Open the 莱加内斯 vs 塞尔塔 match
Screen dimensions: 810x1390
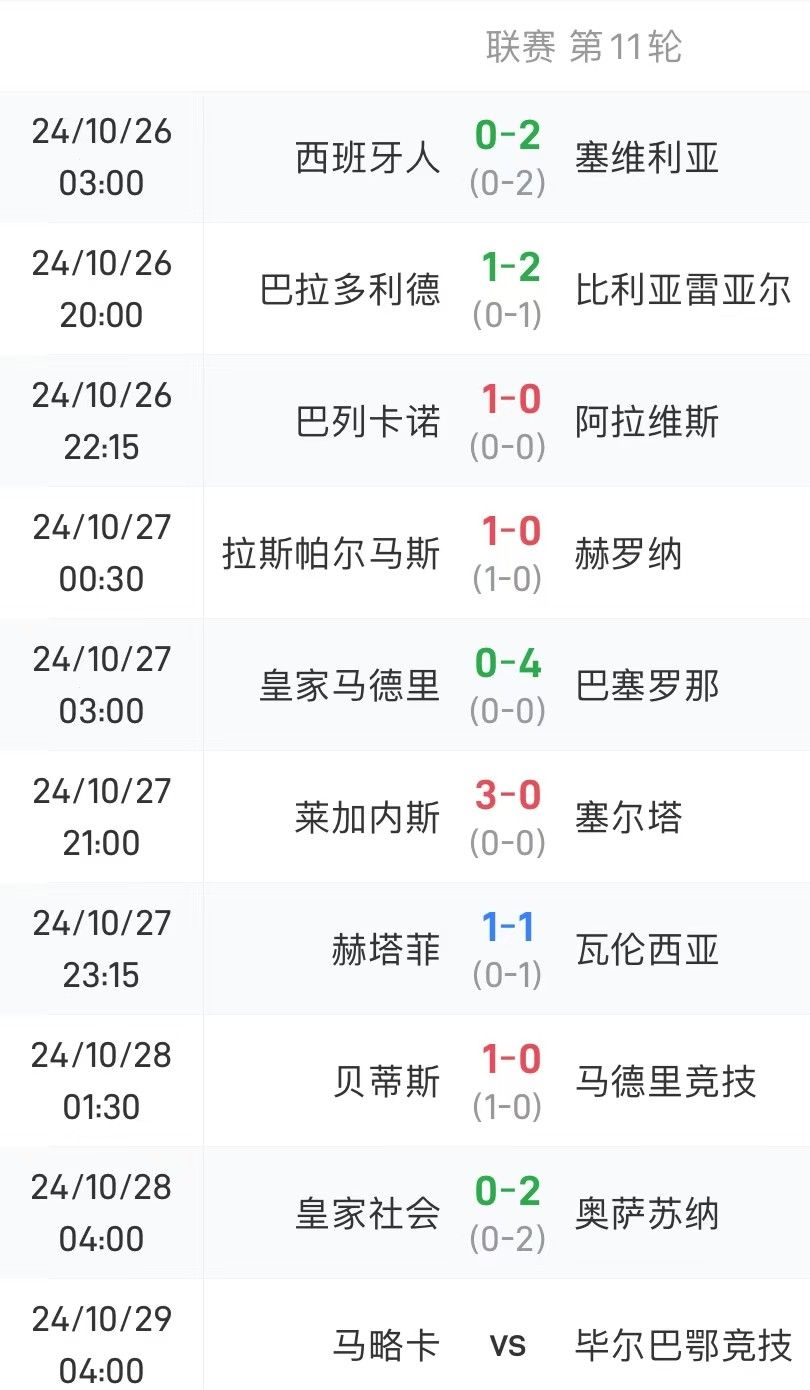click(507, 818)
